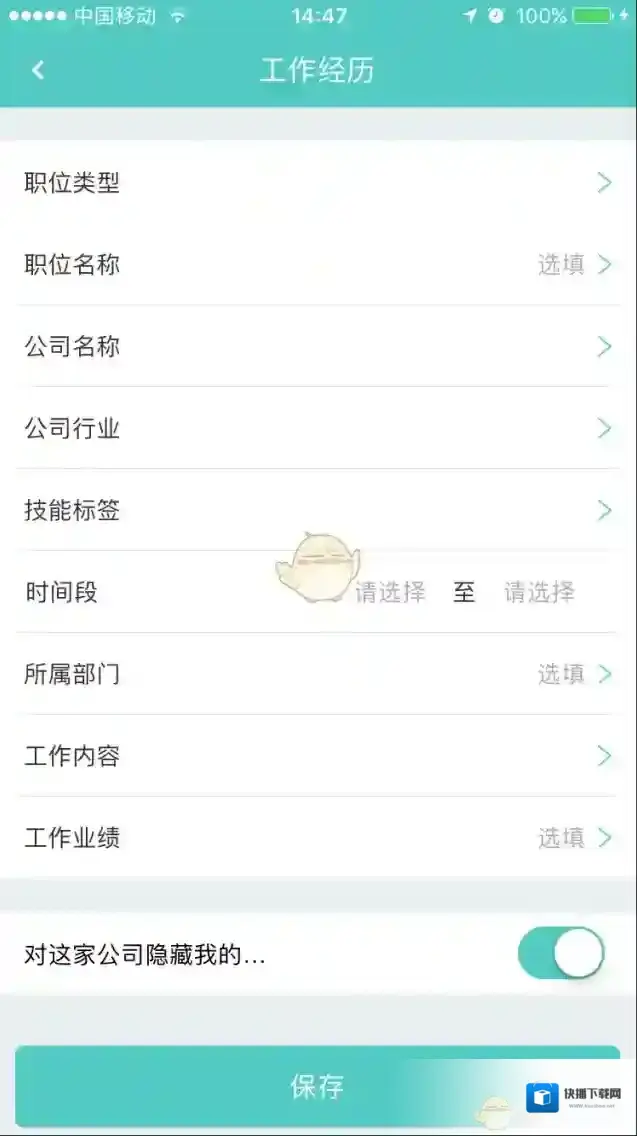Open the 职位类型 row
637x1136 pixels.
(318, 183)
